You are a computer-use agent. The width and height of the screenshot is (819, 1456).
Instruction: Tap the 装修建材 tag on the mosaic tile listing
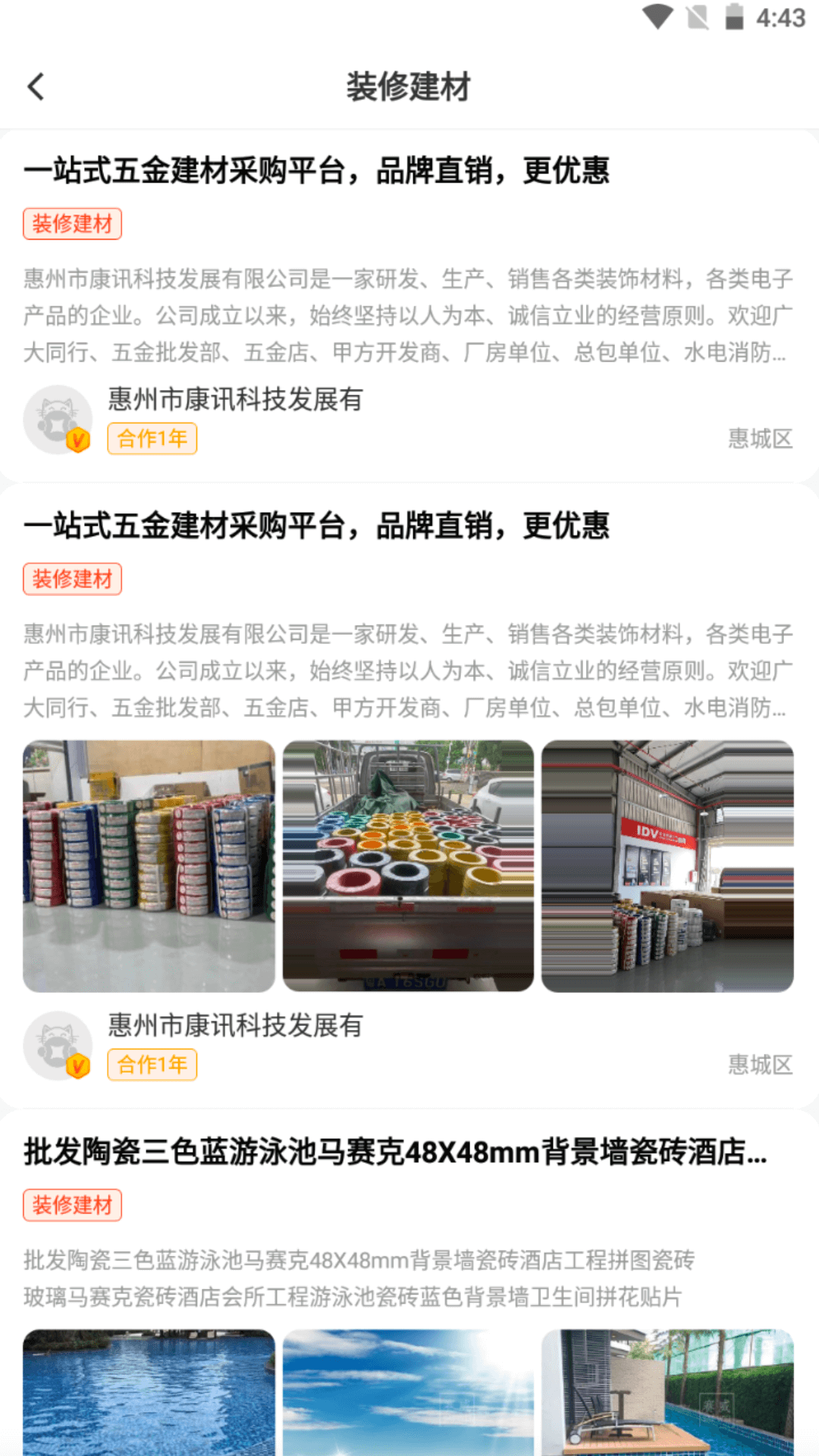pos(72,1204)
